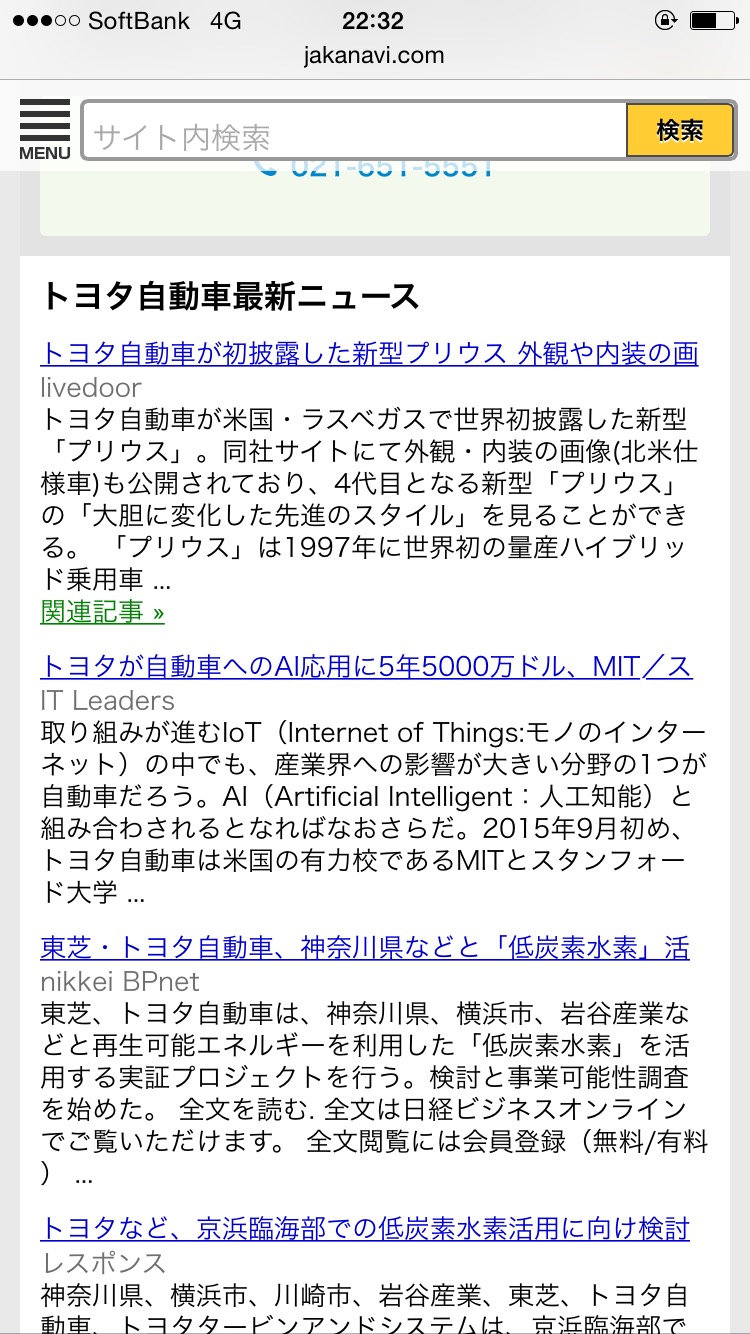Tap the jakanavi.com address bar
This screenshot has width=750, height=1334.
[x=374, y=55]
